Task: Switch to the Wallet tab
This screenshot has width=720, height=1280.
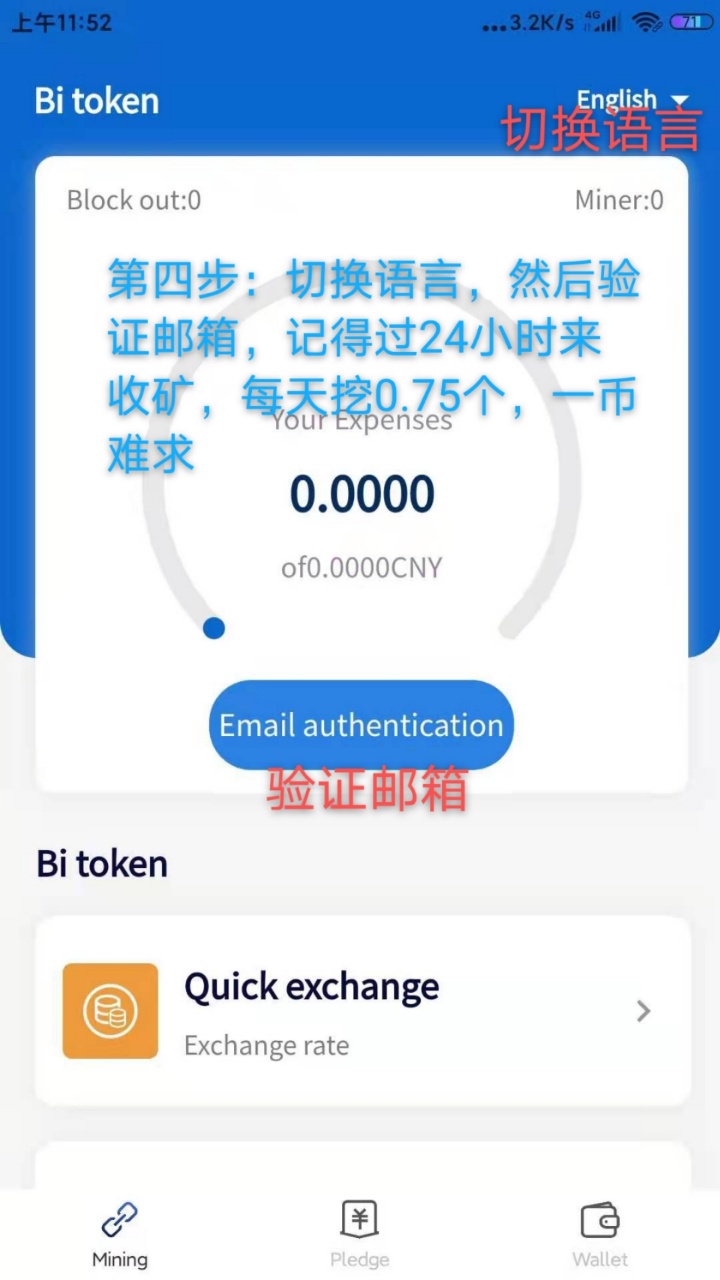Action: click(x=600, y=1234)
